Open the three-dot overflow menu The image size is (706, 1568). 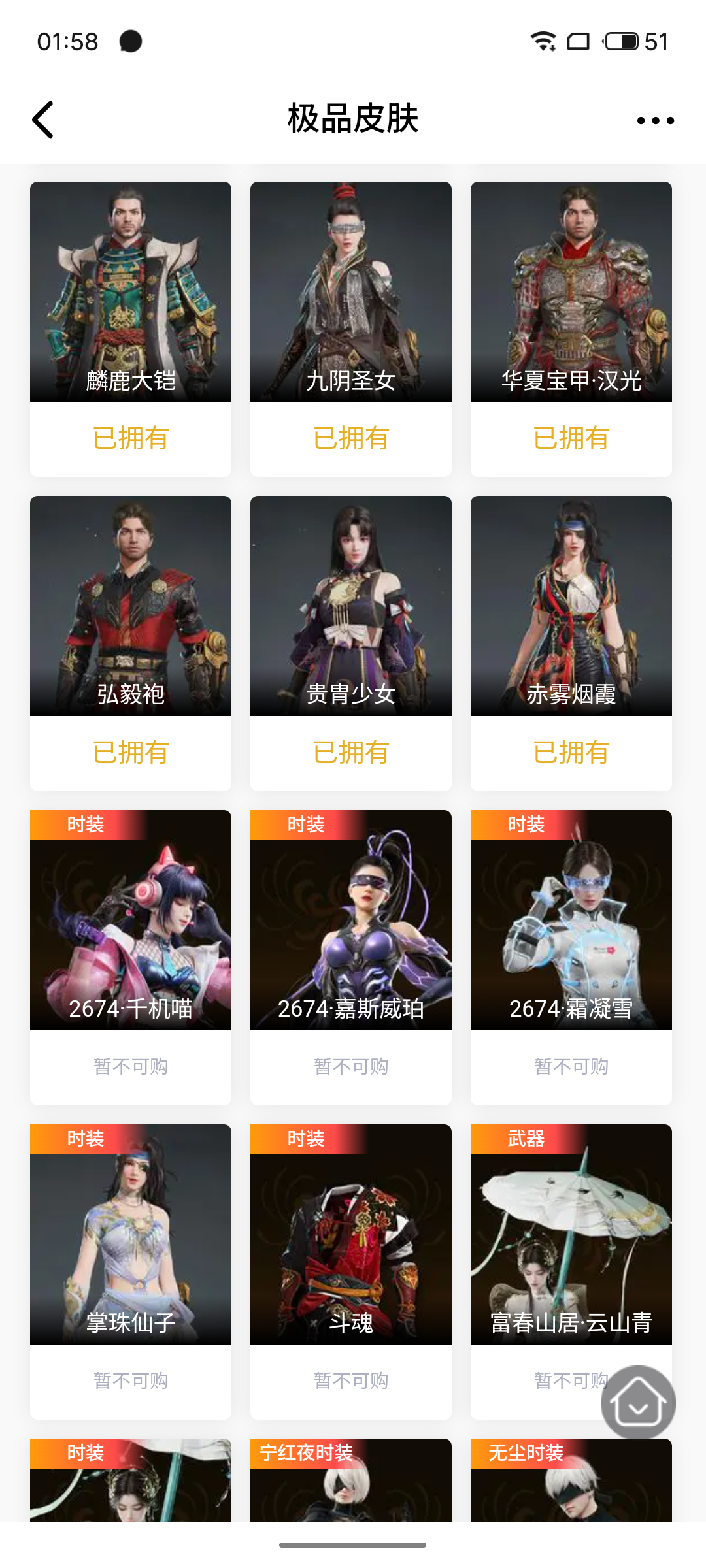click(655, 120)
